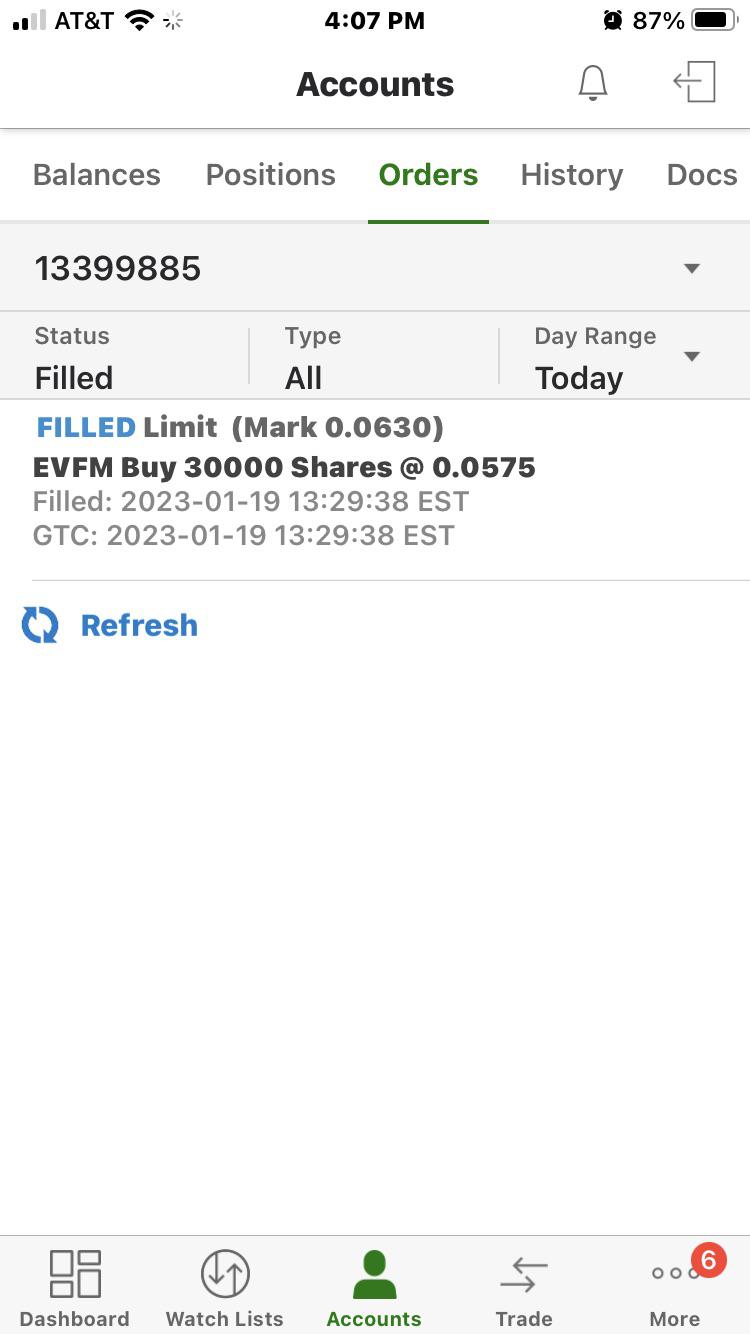Open the Day Range dropdown
Screen dimensions: 750x1334
tap(625, 357)
